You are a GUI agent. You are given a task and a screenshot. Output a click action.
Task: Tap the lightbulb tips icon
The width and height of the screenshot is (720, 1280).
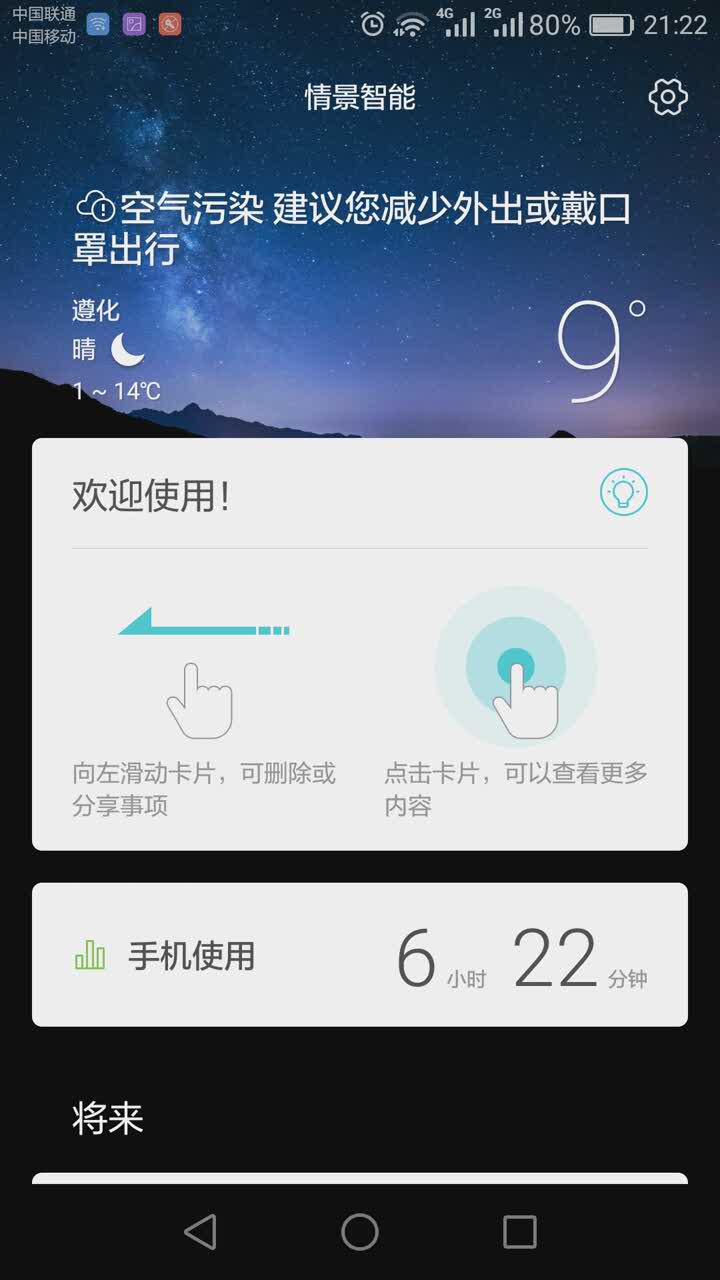tap(623, 493)
